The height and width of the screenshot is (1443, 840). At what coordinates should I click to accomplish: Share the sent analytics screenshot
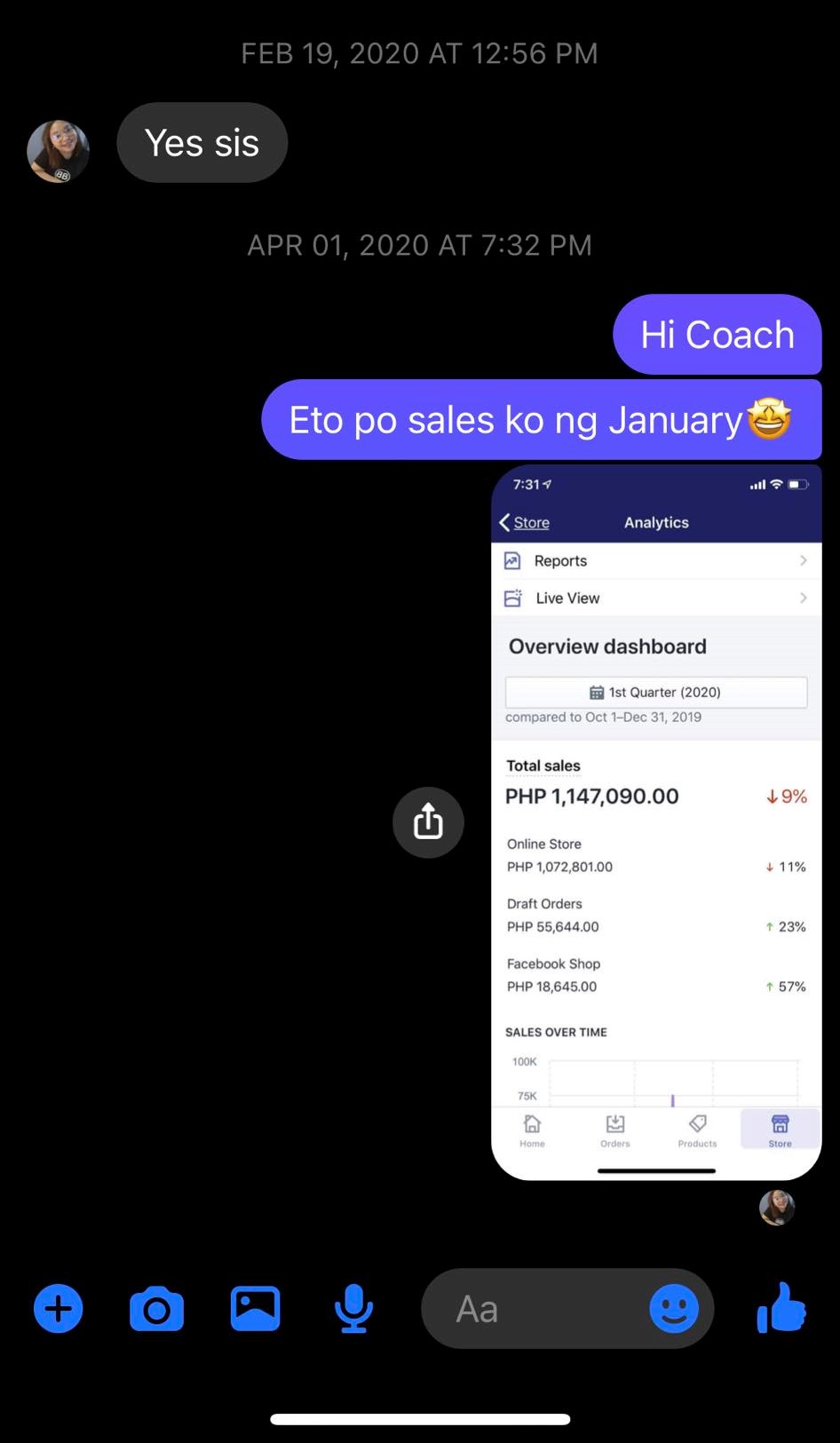(428, 822)
